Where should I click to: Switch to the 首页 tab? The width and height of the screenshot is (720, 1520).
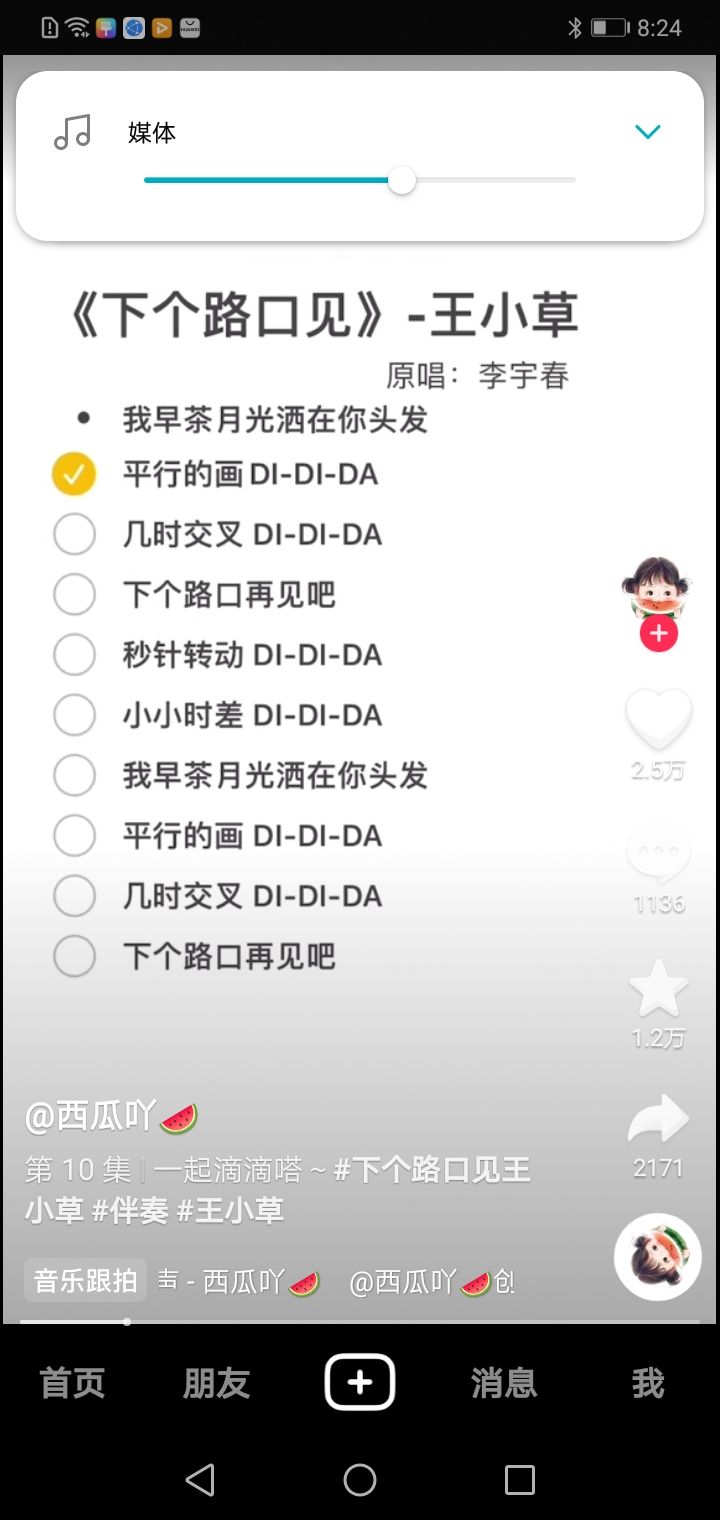pyautogui.click(x=72, y=1383)
